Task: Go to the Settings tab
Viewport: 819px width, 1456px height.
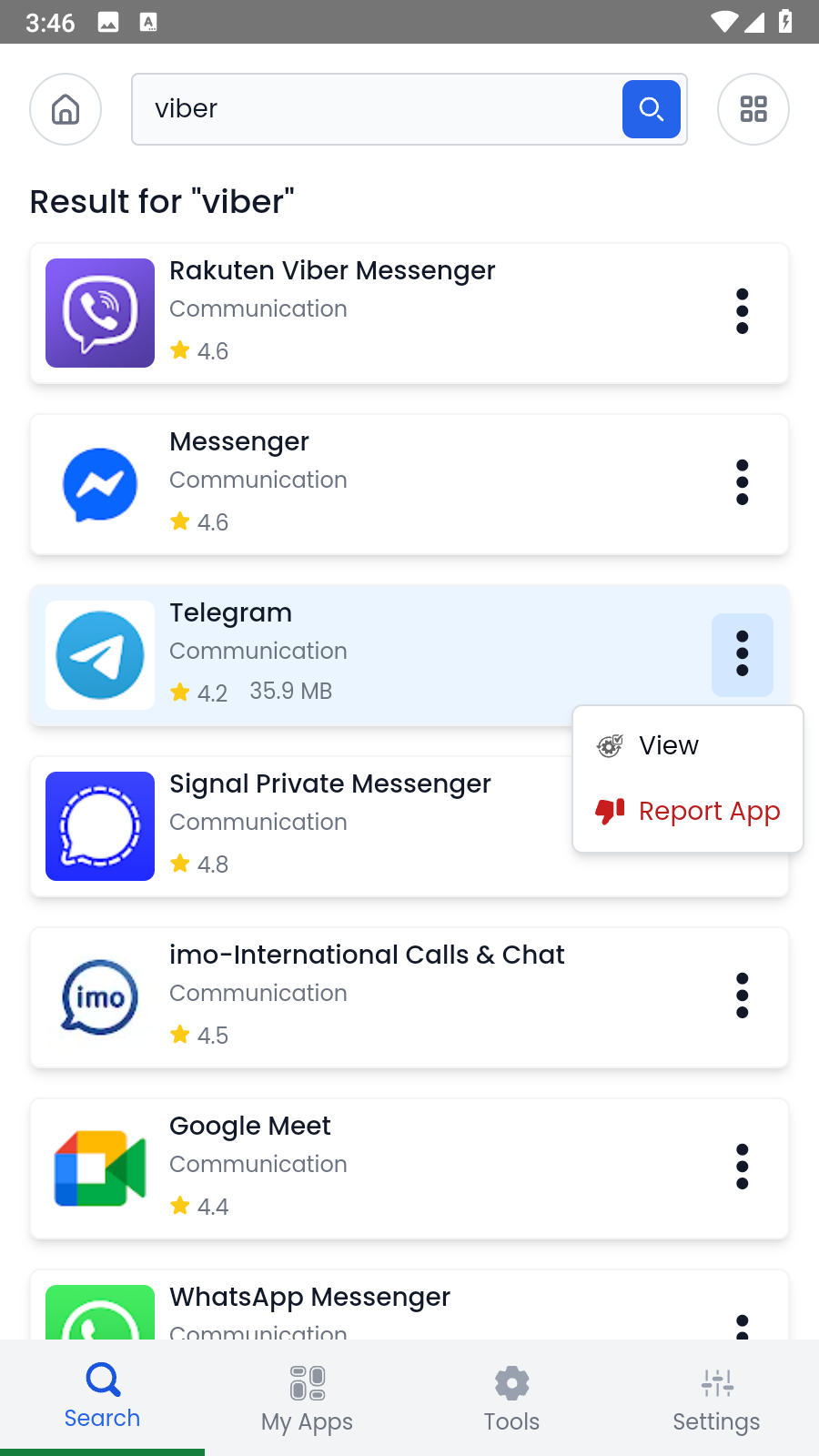Action: tap(716, 1399)
